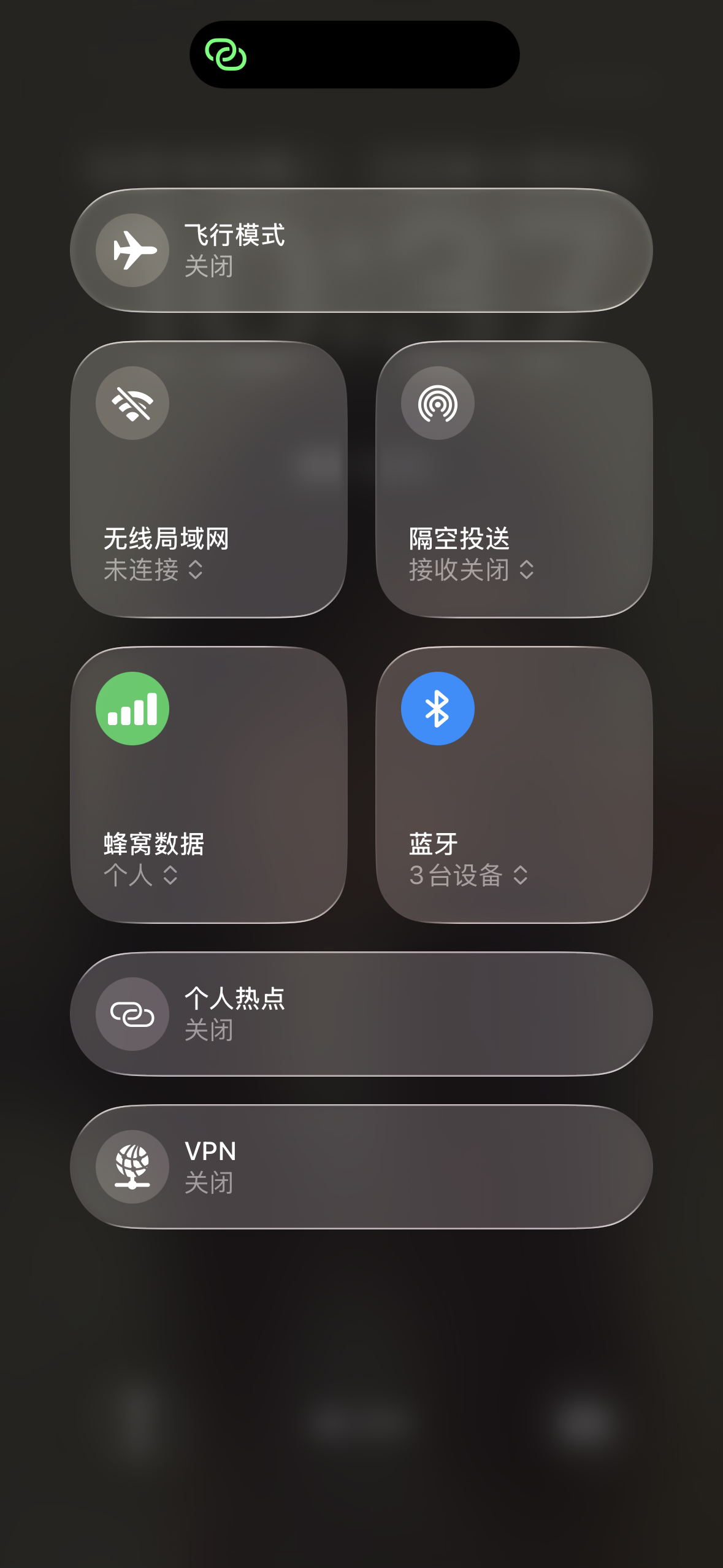Tap the hotspot indicator in Dynamic Island

click(x=226, y=55)
